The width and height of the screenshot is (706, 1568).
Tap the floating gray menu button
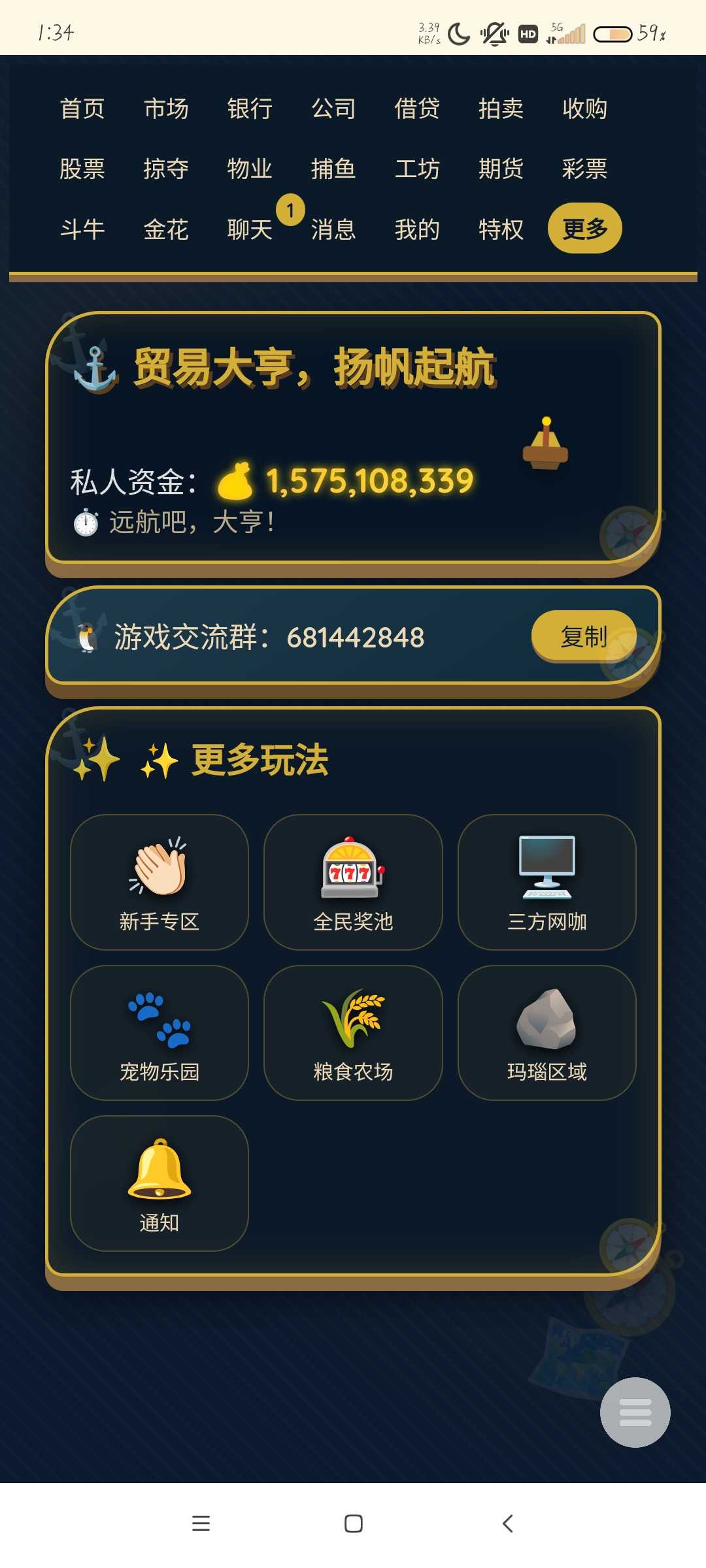[x=635, y=1412]
